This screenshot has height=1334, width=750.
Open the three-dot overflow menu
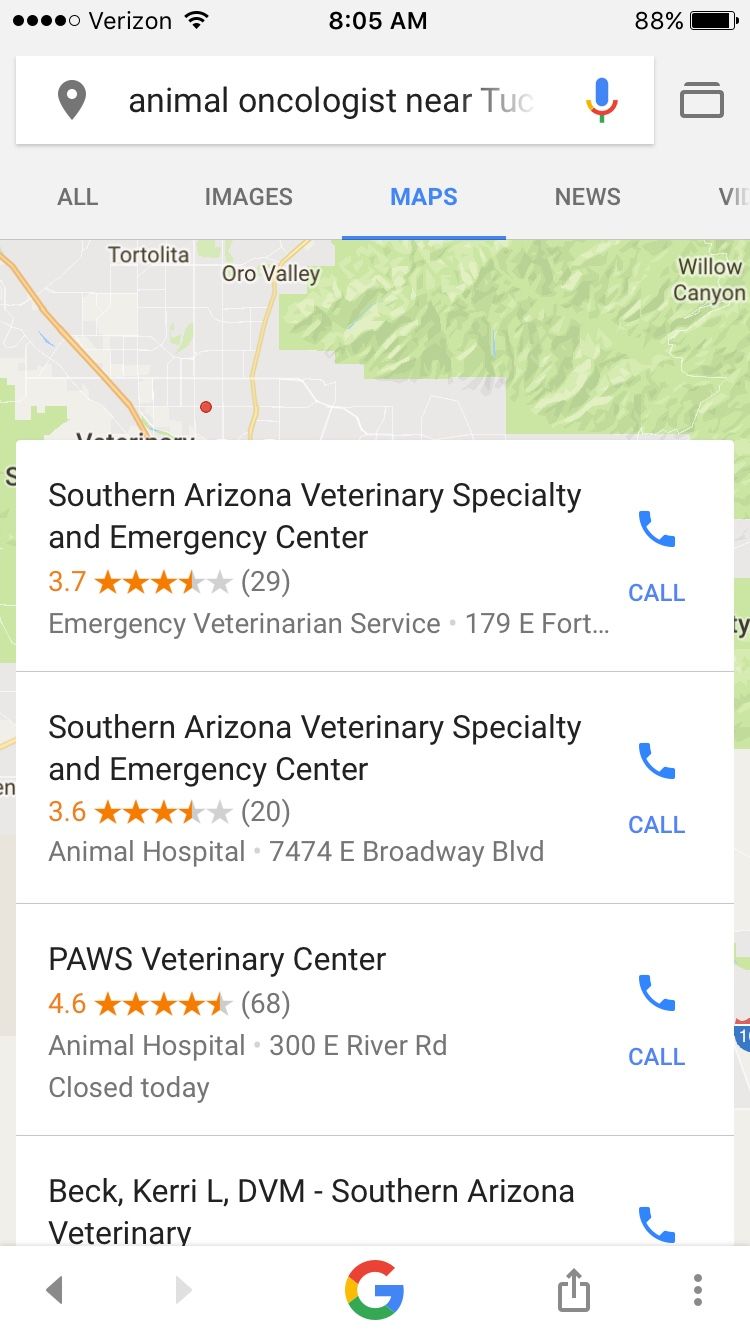click(697, 1290)
